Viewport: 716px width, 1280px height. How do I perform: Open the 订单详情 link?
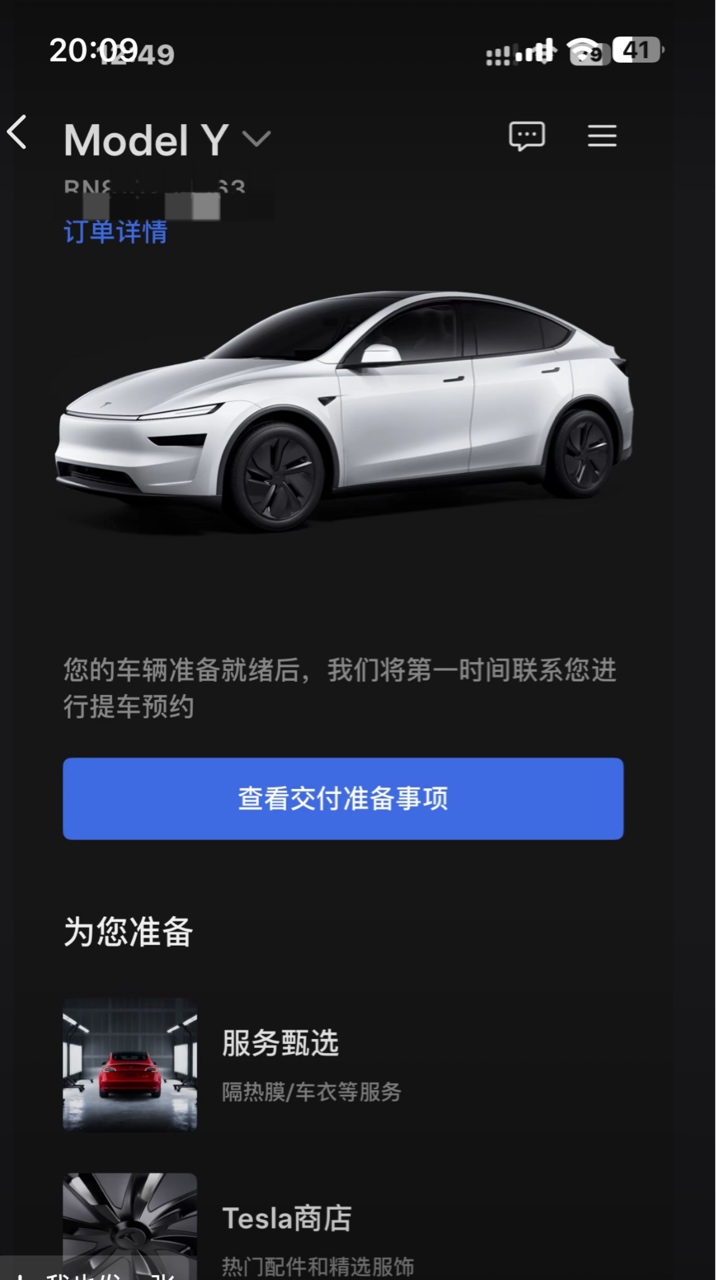pyautogui.click(x=115, y=232)
